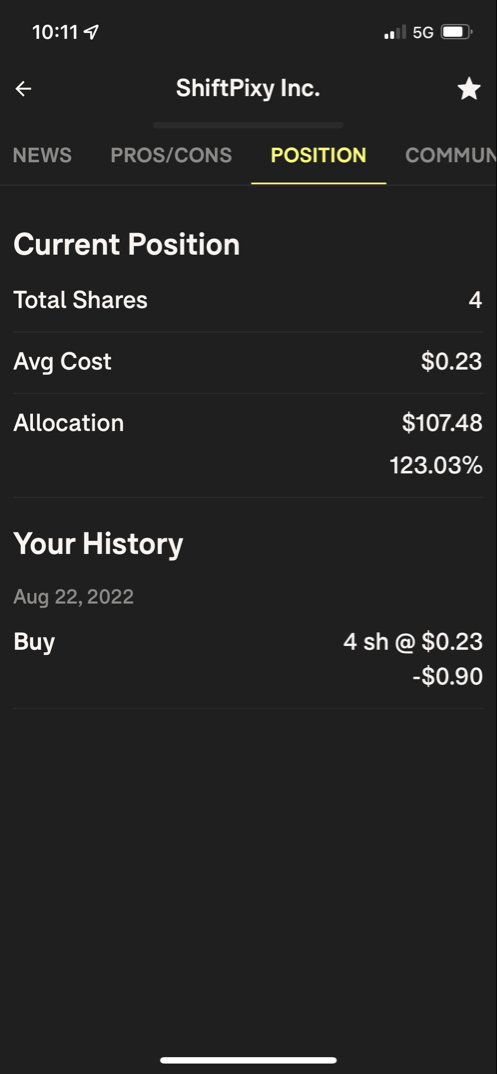This screenshot has width=497, height=1074.
Task: Toggle the watchlist star for ShiftPixy
Action: point(469,88)
